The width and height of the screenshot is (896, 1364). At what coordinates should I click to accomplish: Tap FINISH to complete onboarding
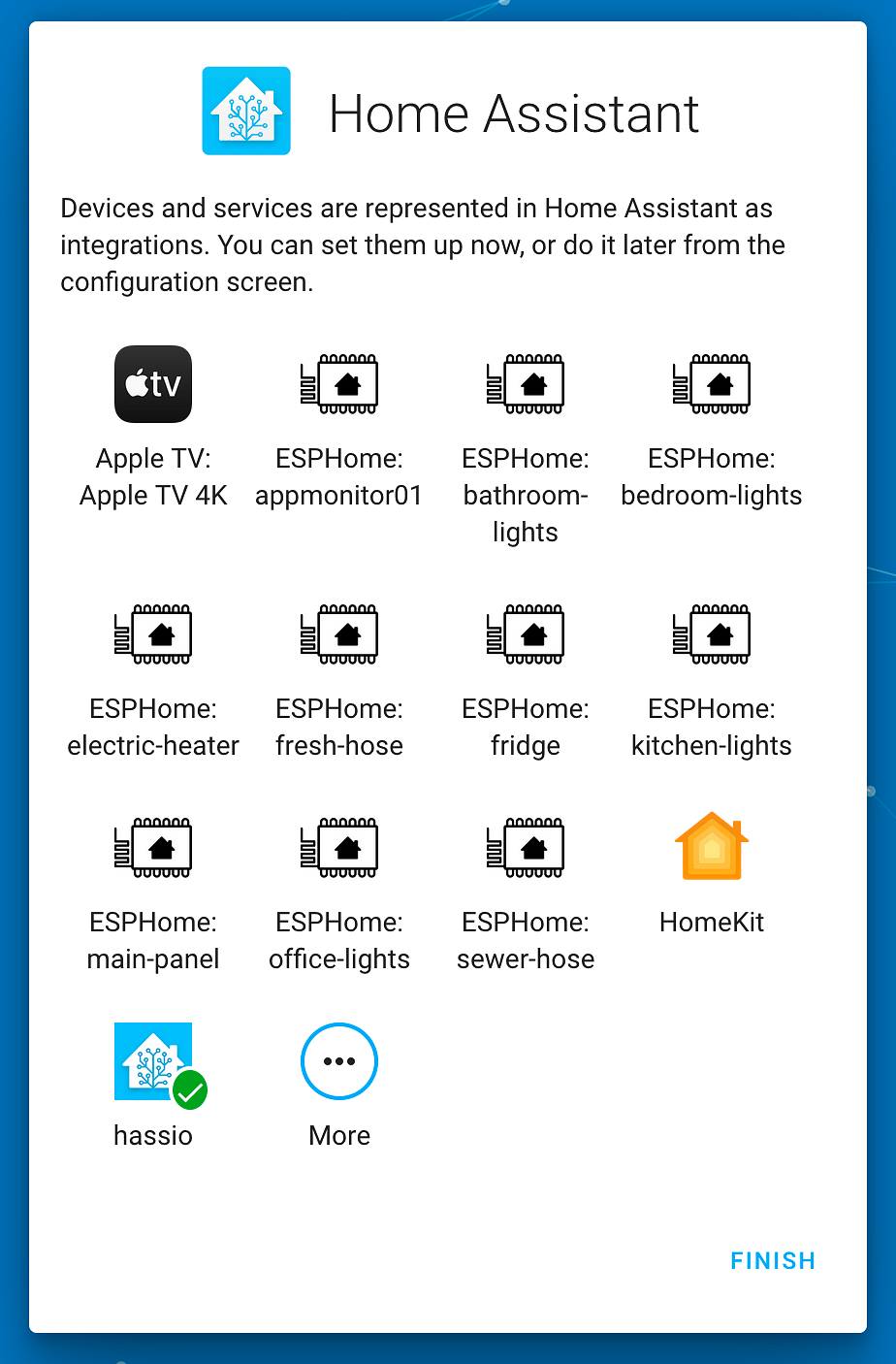773,1260
